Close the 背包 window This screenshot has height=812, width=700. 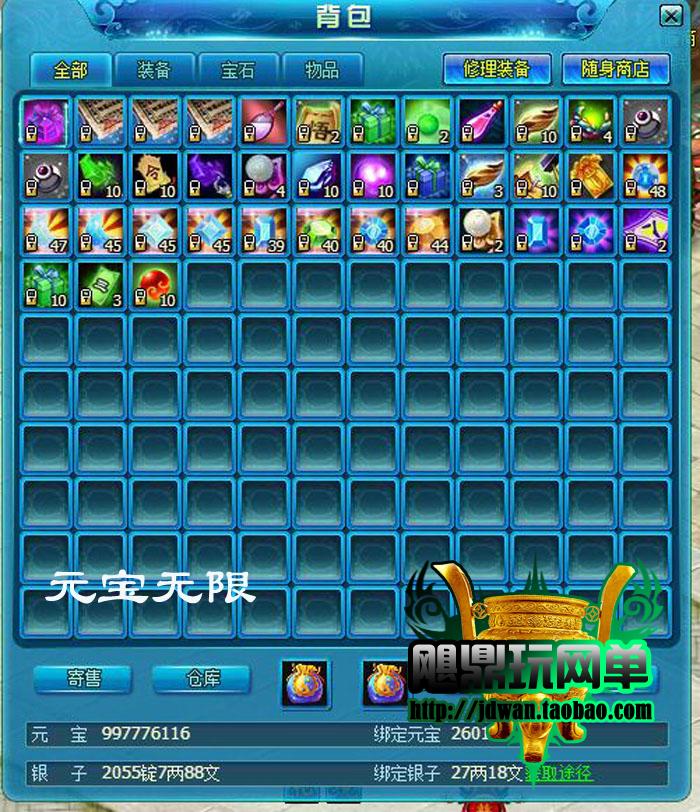click(671, 16)
